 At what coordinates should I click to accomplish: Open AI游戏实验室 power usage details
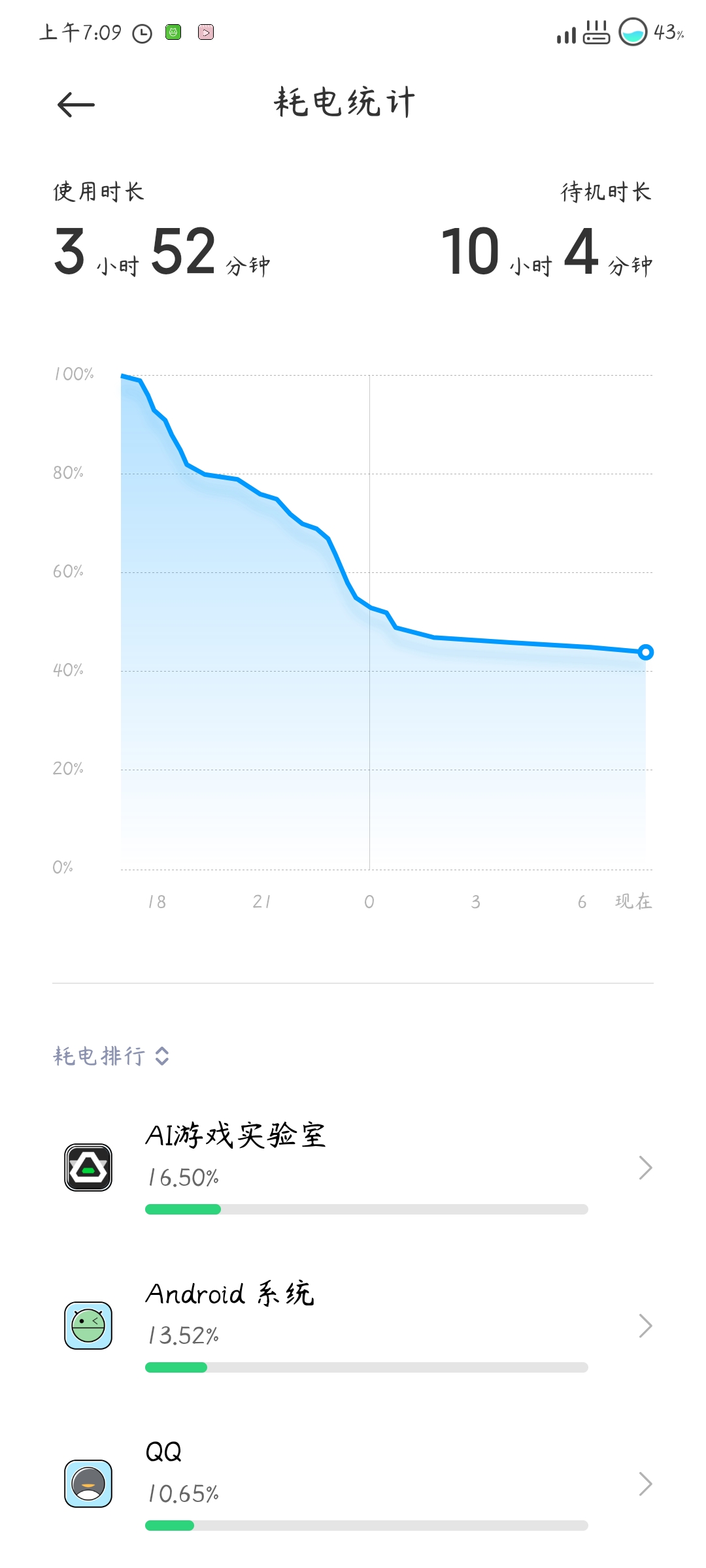[x=353, y=1168]
